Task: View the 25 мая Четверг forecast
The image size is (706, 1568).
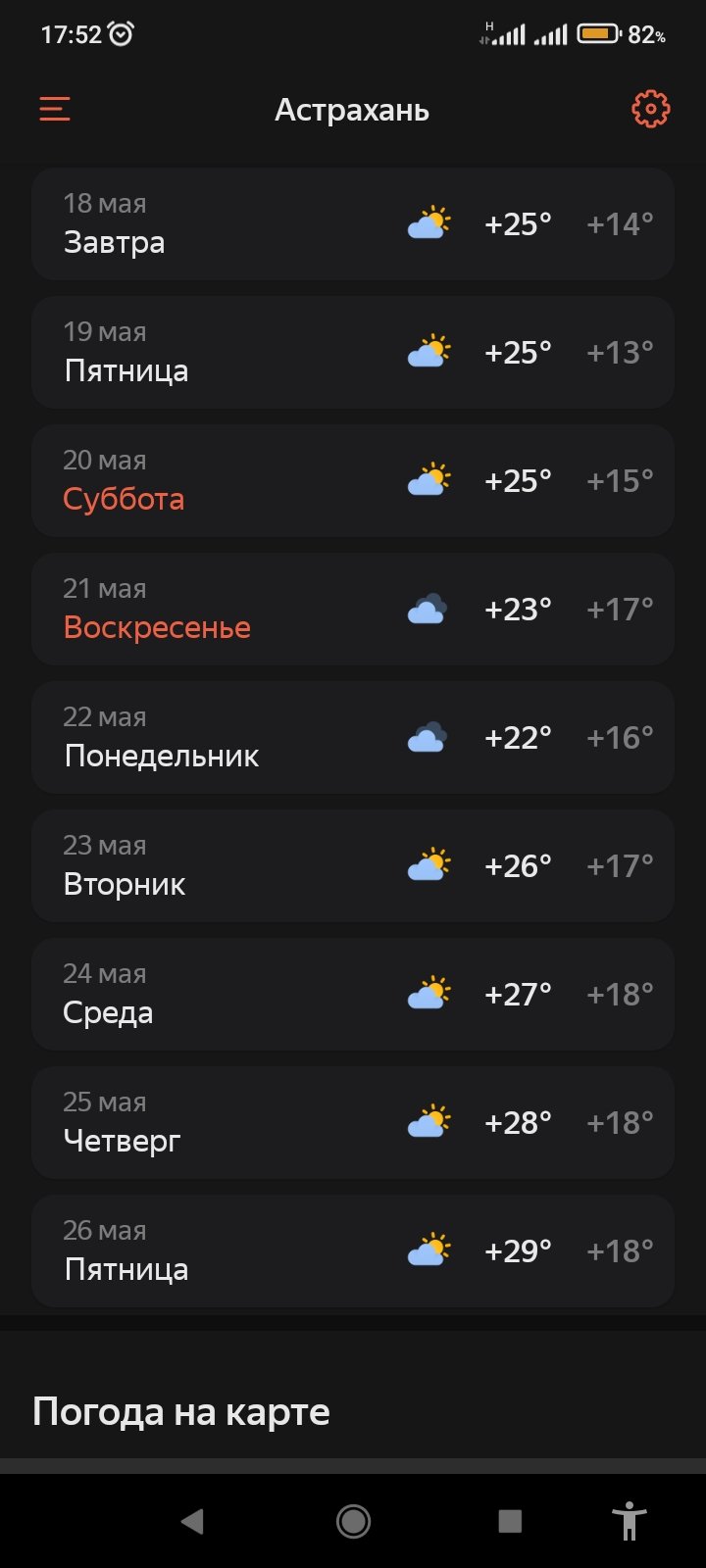Action: (353, 1123)
